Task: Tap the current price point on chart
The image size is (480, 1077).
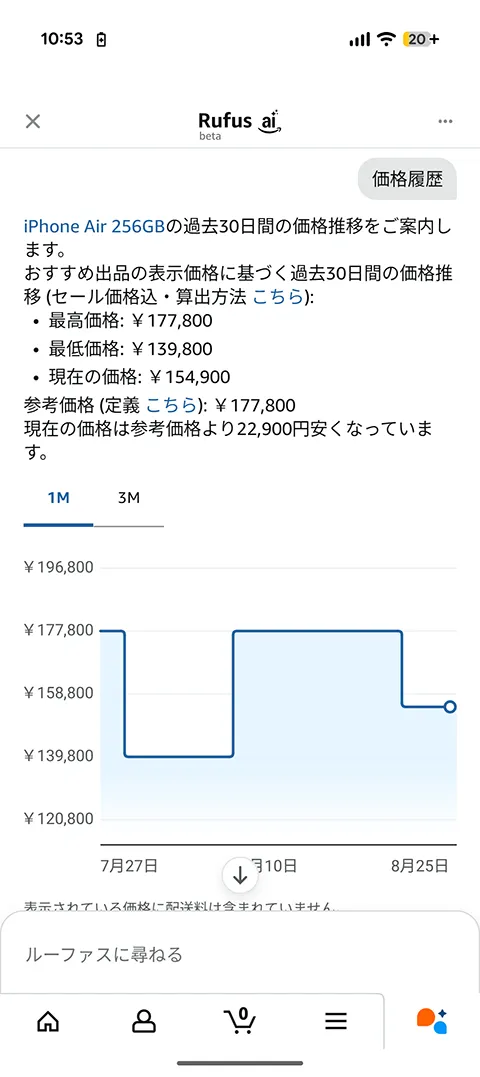Action: click(x=450, y=706)
